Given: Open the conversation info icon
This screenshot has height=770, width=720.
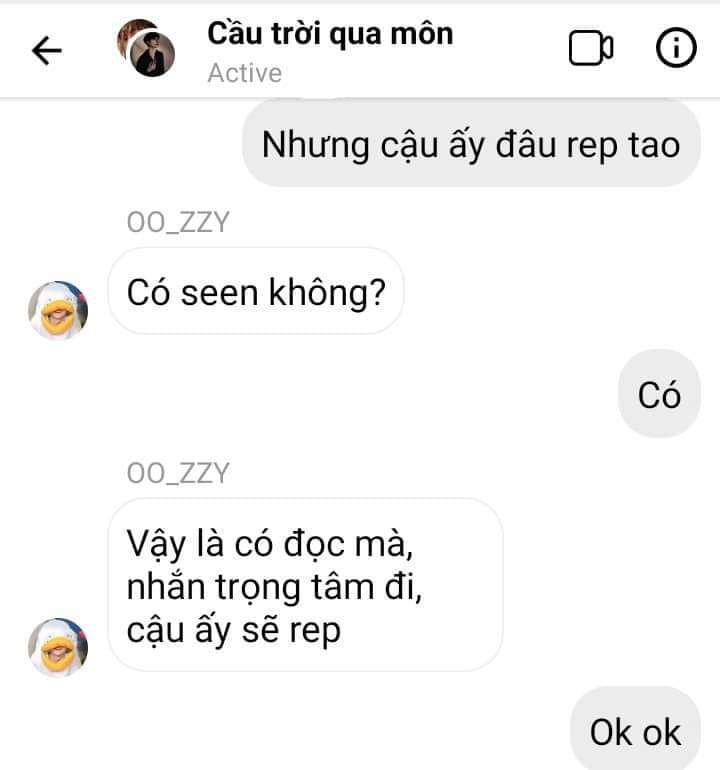Looking at the screenshot, I should [x=676, y=48].
